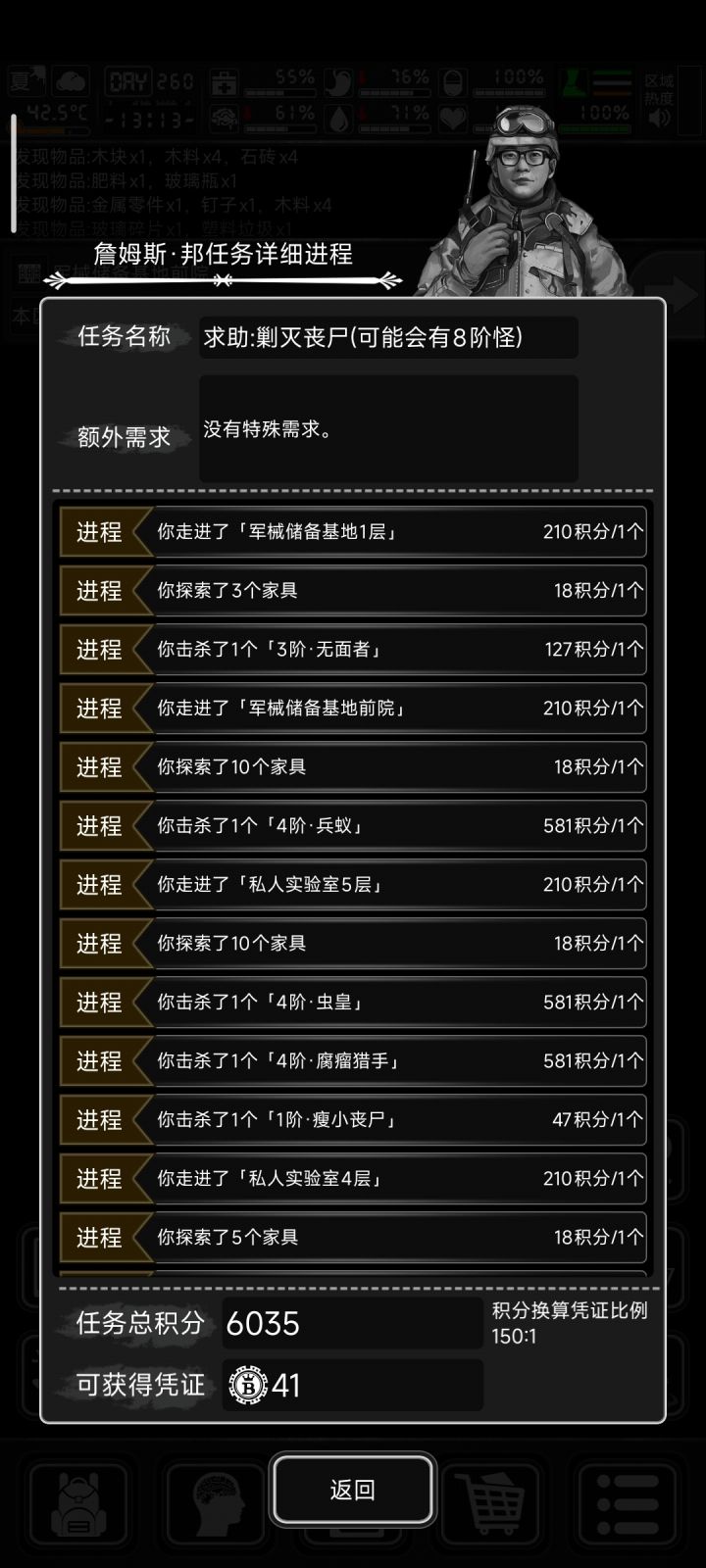
Task: Select the 任务总积分 value 6035
Action: pyautogui.click(x=261, y=1324)
